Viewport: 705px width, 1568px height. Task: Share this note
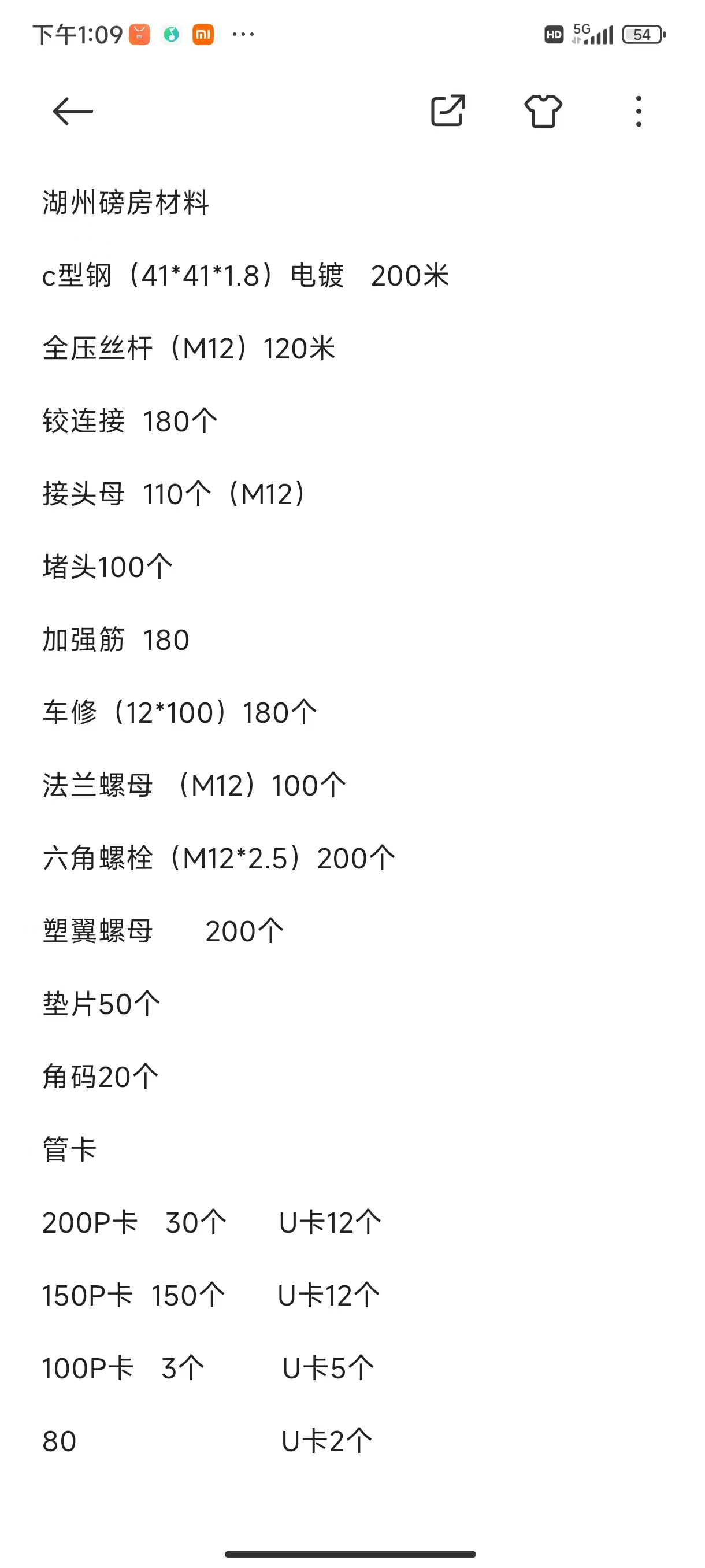[448, 111]
